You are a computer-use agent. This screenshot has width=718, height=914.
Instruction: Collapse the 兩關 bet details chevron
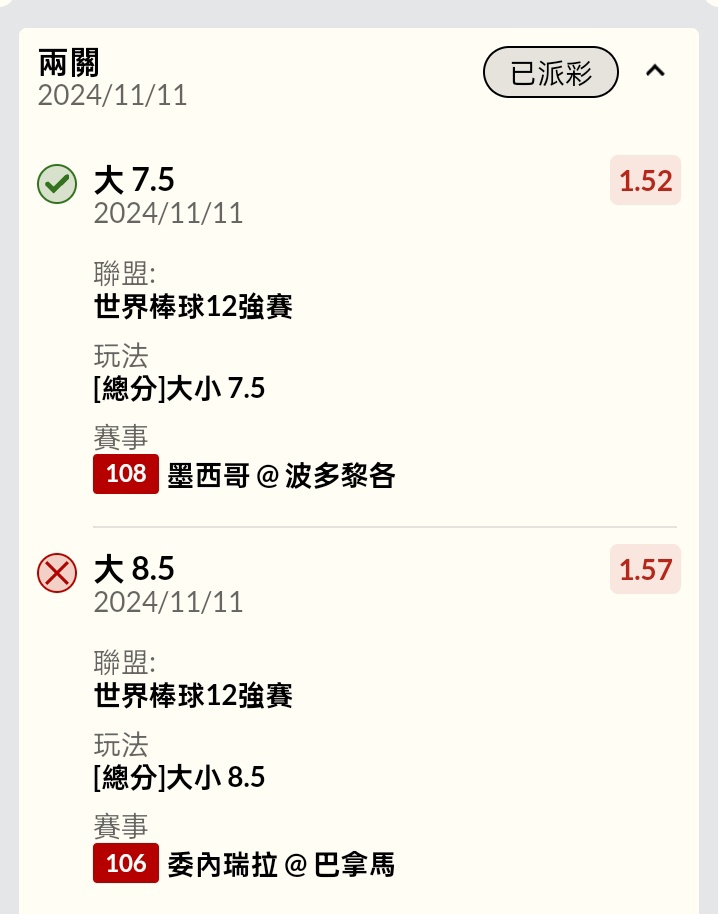[x=655, y=71]
